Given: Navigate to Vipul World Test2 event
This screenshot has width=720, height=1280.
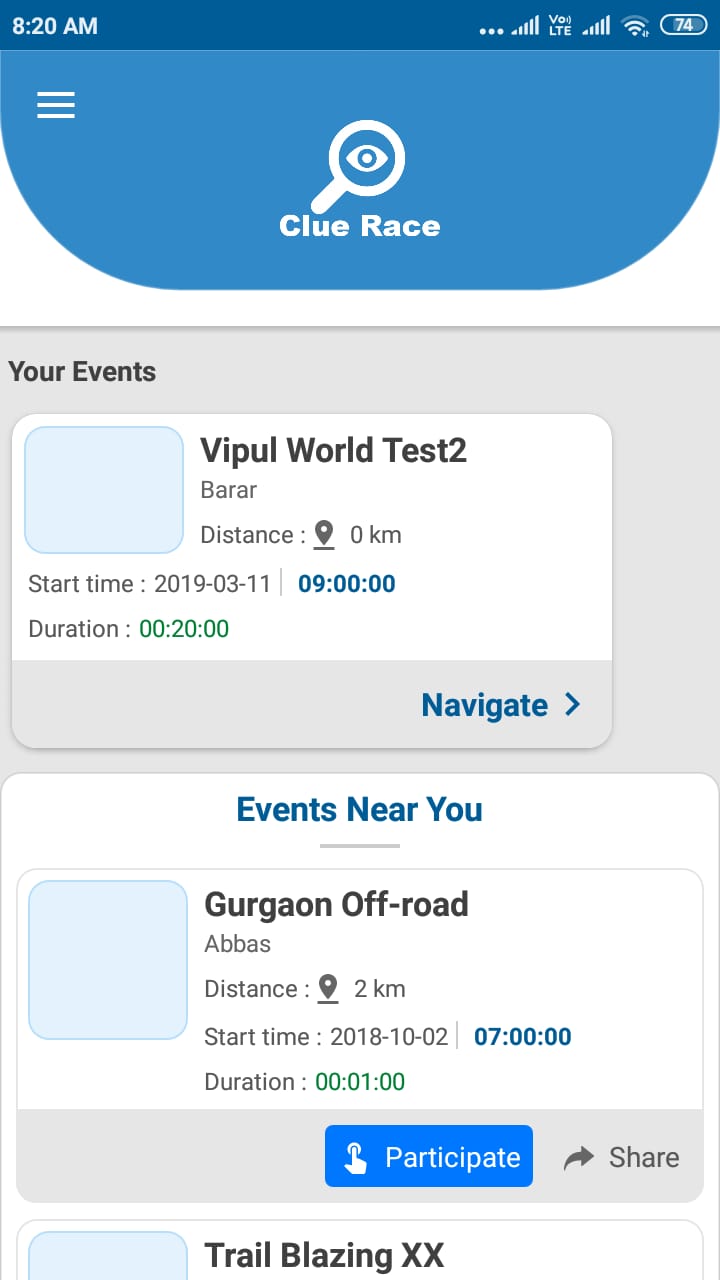Looking at the screenshot, I should point(500,705).
